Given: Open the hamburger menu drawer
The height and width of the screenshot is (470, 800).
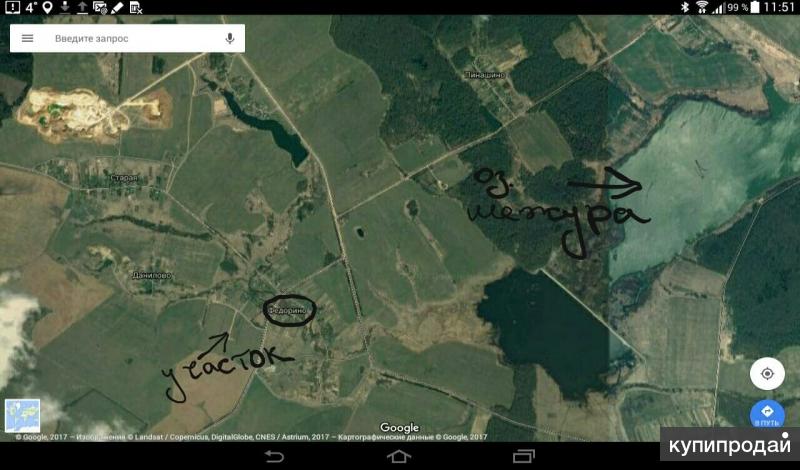Looking at the screenshot, I should (x=27, y=38).
